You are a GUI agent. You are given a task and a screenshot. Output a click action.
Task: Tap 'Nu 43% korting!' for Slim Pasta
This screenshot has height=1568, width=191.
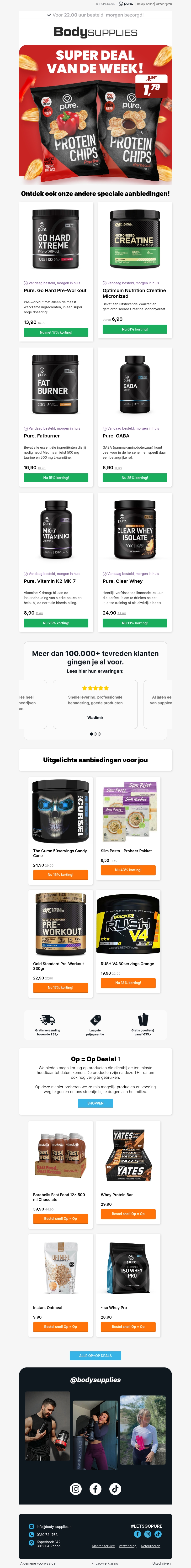click(x=128, y=870)
